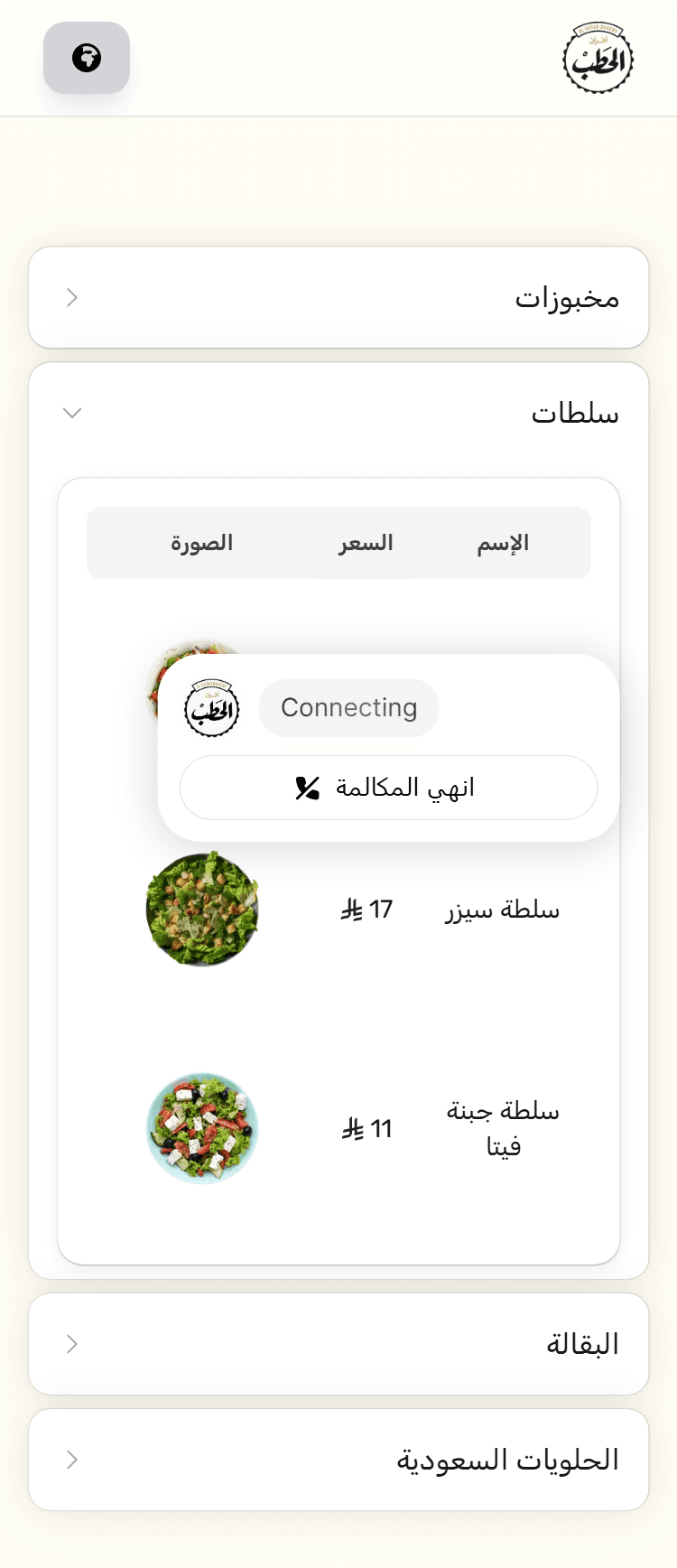Screen dimensions: 677x1568
Task: Expand the البقالة section
Action: coord(338,1344)
